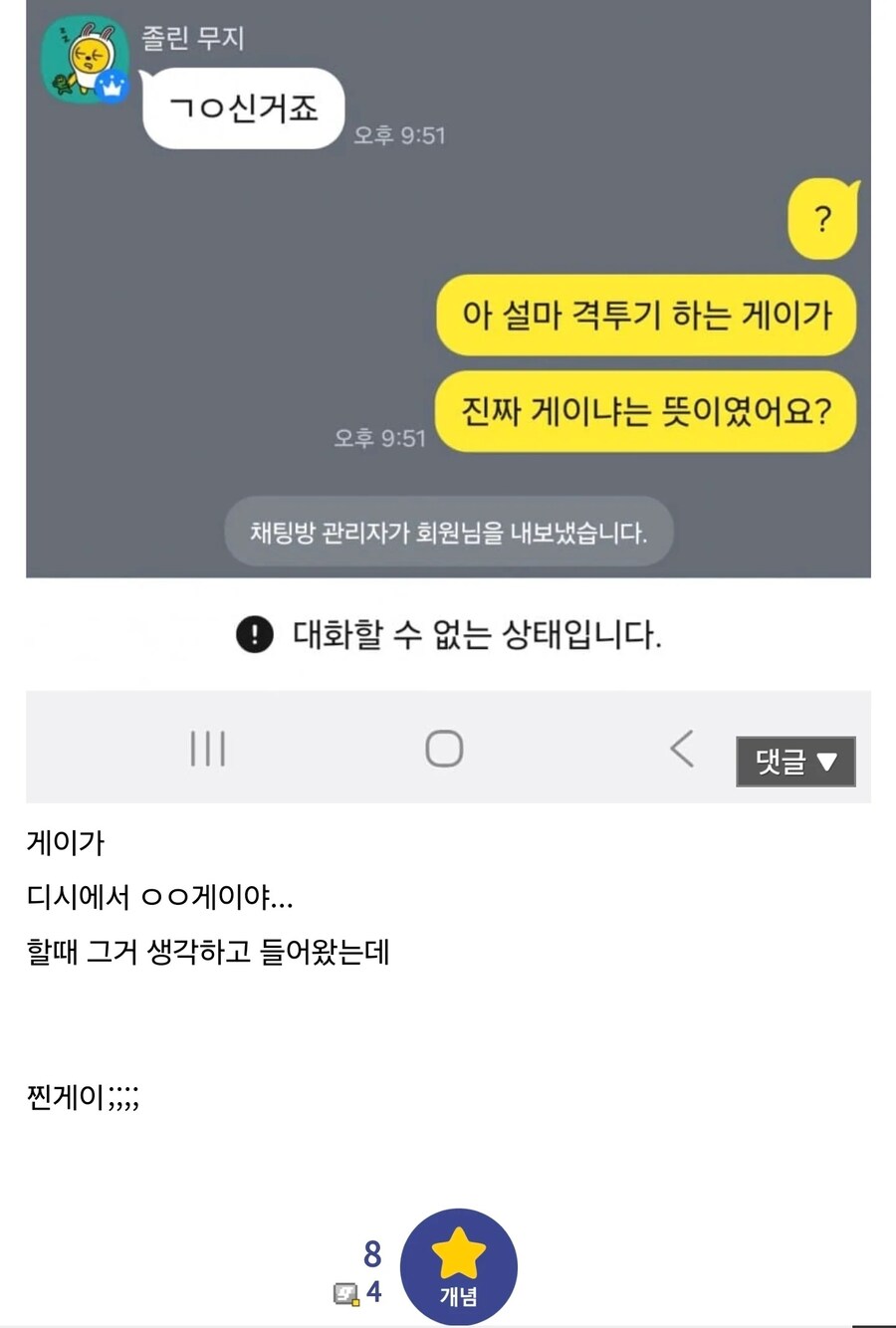Jump to comments via 댓글 button
This screenshot has width=896, height=1328.
click(795, 762)
